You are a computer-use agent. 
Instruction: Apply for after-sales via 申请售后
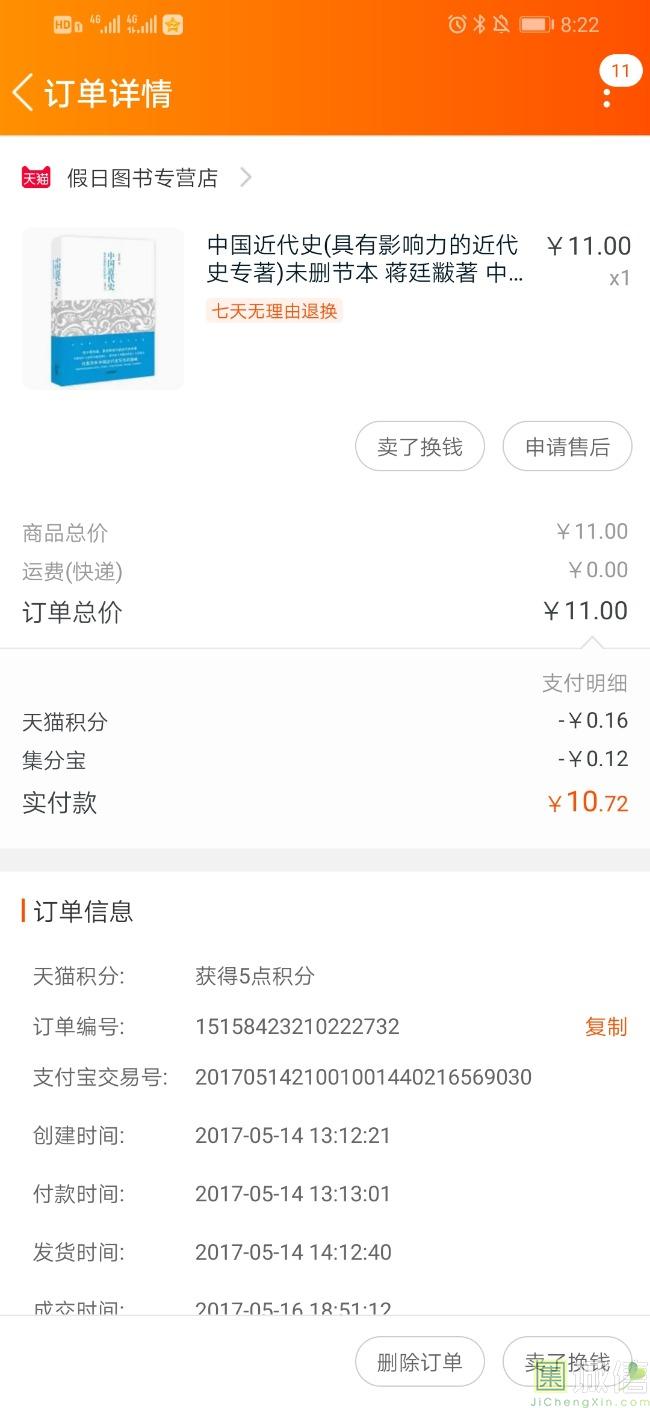[x=567, y=447]
